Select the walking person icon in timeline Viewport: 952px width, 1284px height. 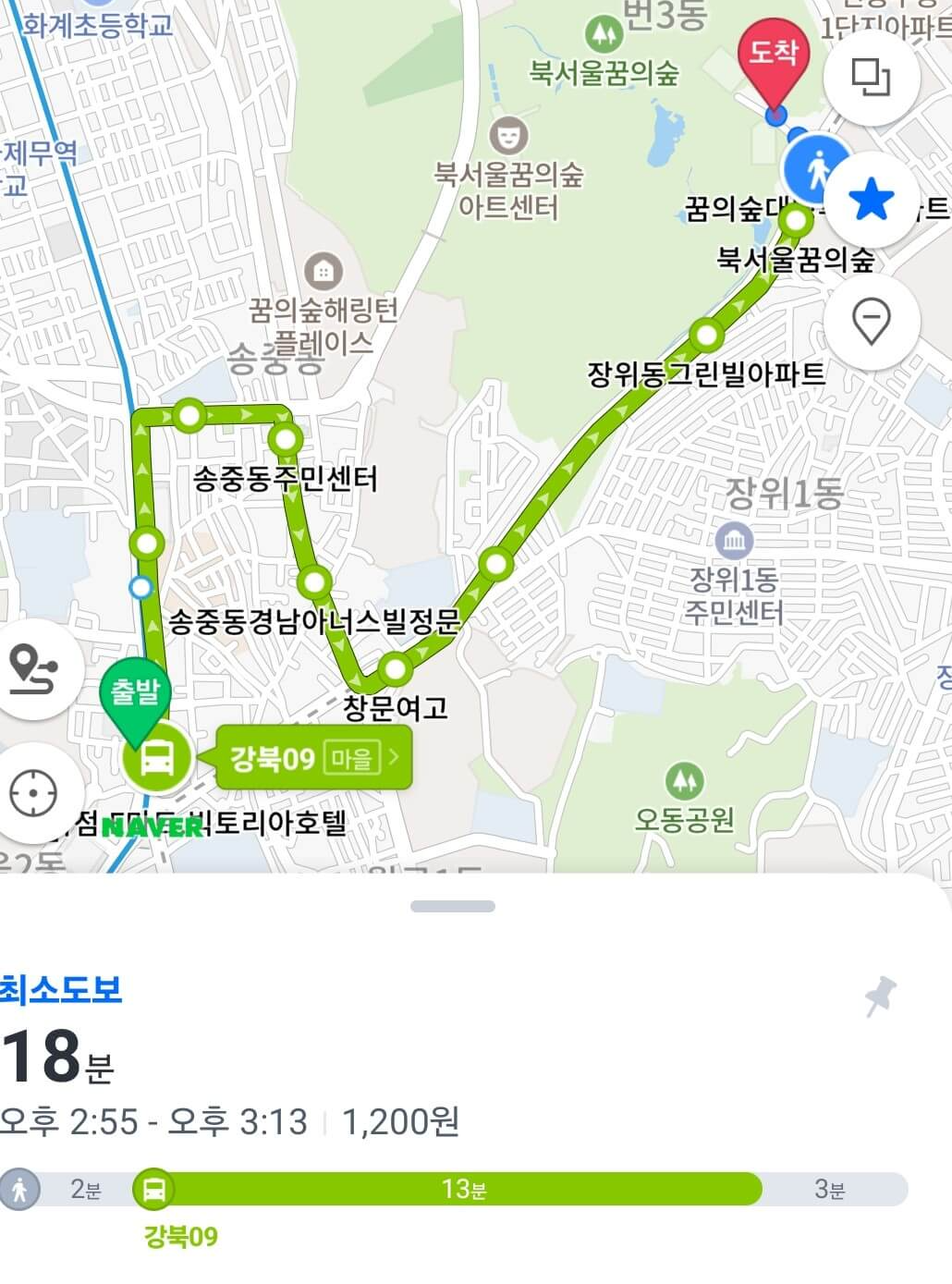pos(20,1192)
